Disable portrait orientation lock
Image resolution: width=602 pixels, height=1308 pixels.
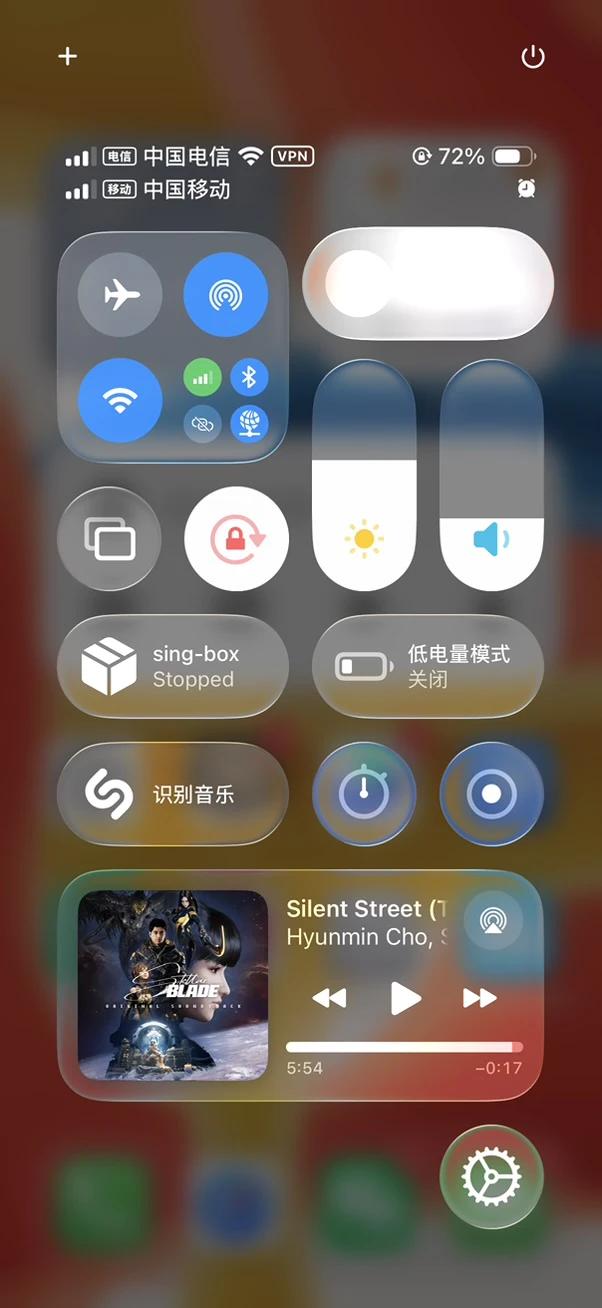237,540
